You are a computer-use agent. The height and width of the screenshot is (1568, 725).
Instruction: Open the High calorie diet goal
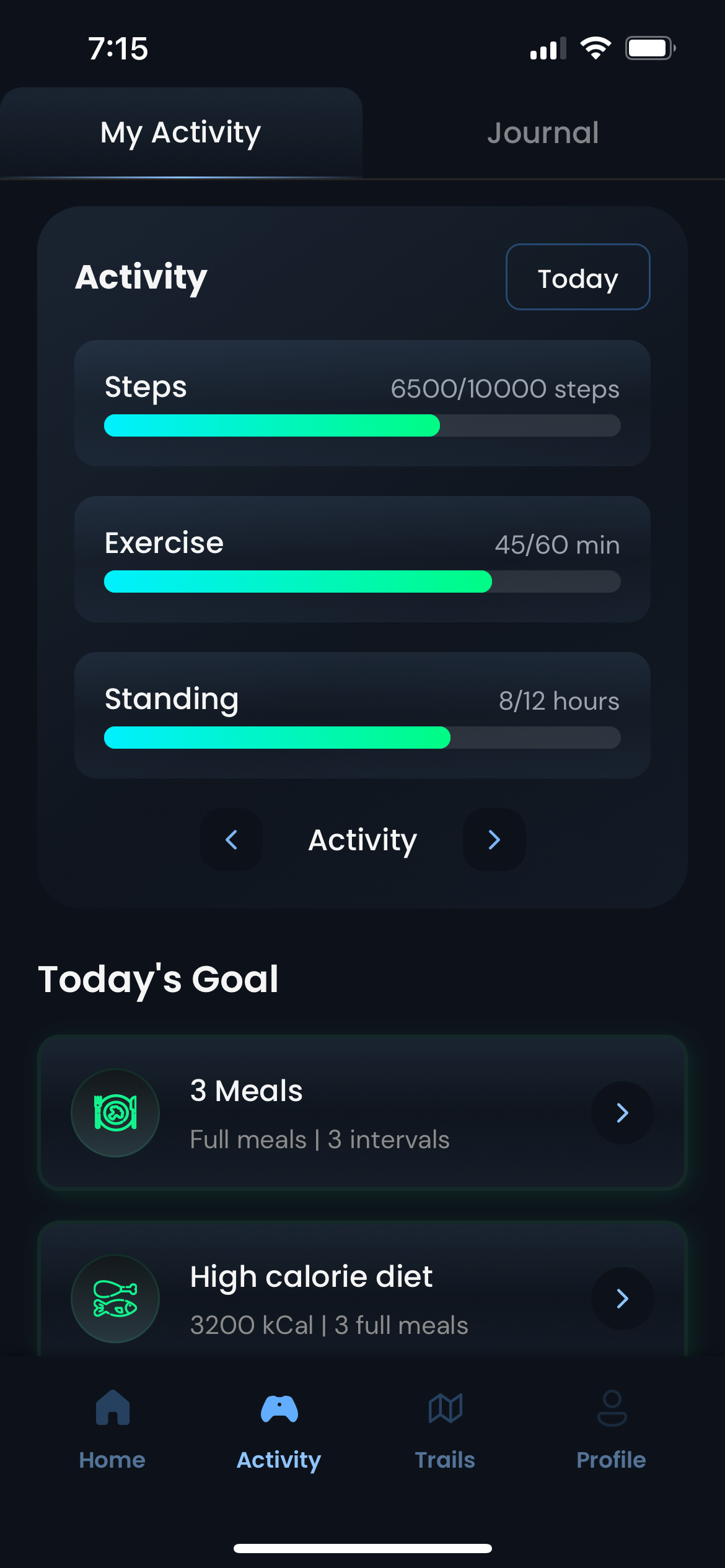tap(362, 1299)
